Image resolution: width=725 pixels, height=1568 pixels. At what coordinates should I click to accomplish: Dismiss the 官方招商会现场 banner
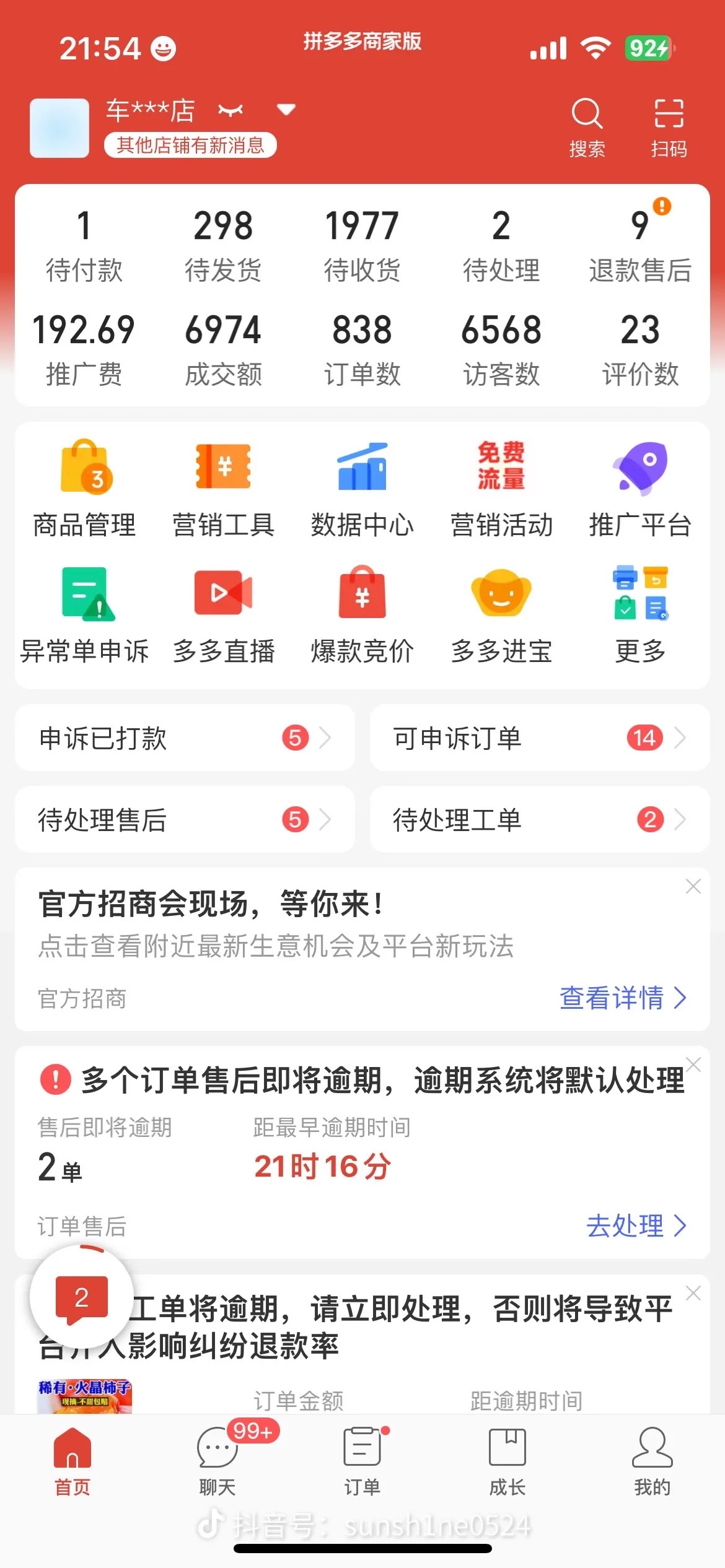point(693,886)
